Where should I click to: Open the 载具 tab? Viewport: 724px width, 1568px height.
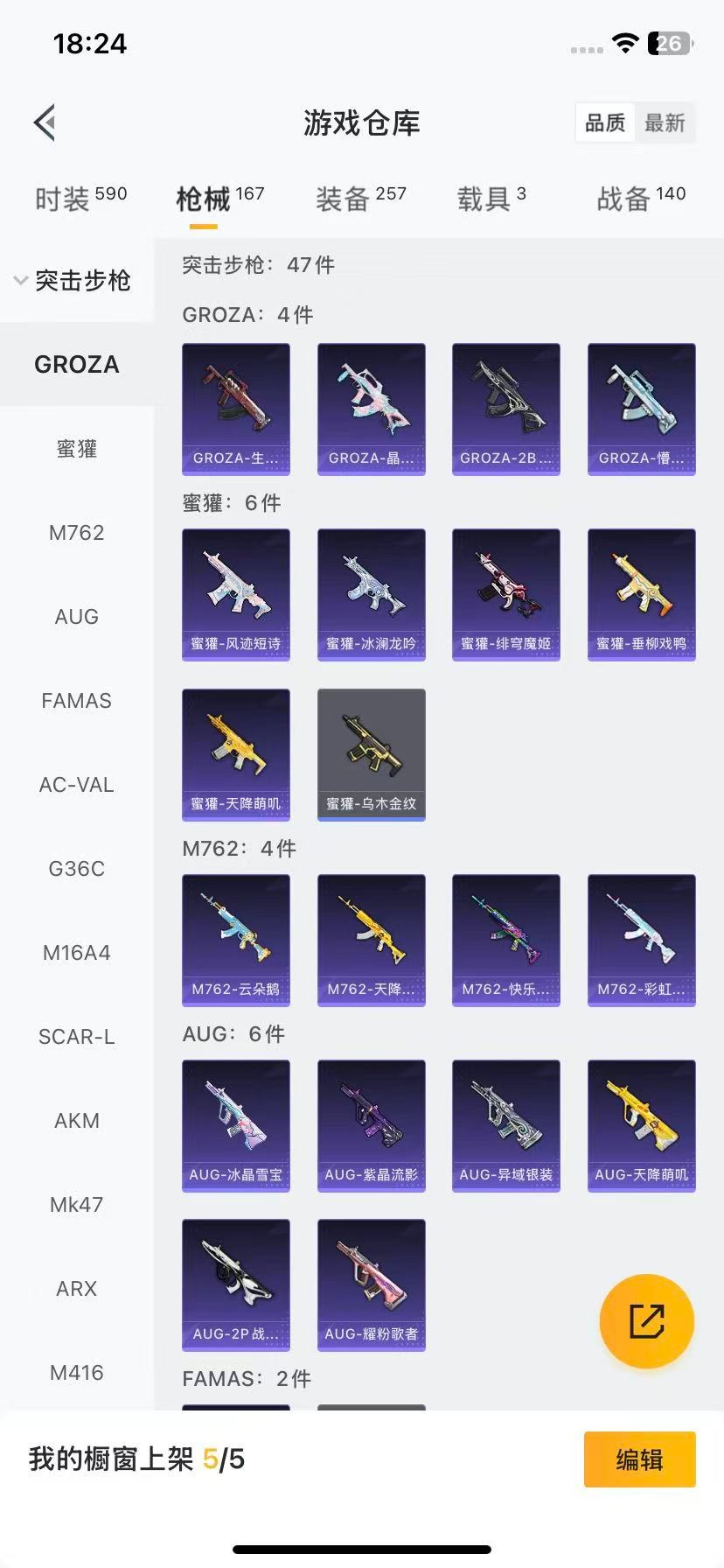pos(491,199)
